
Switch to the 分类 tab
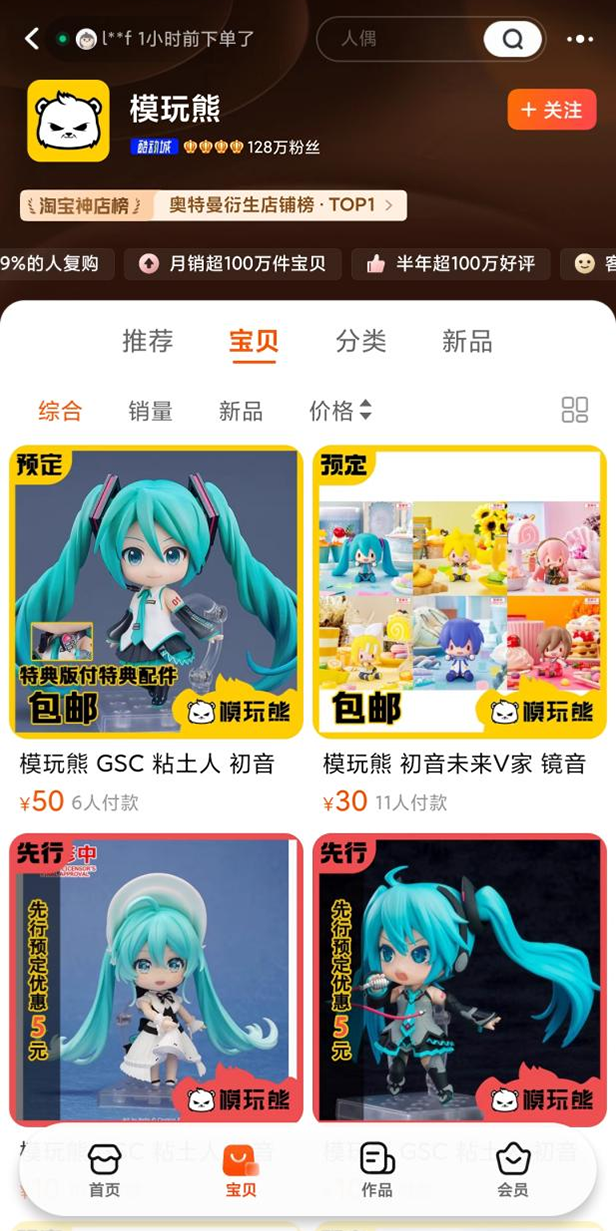pos(361,341)
